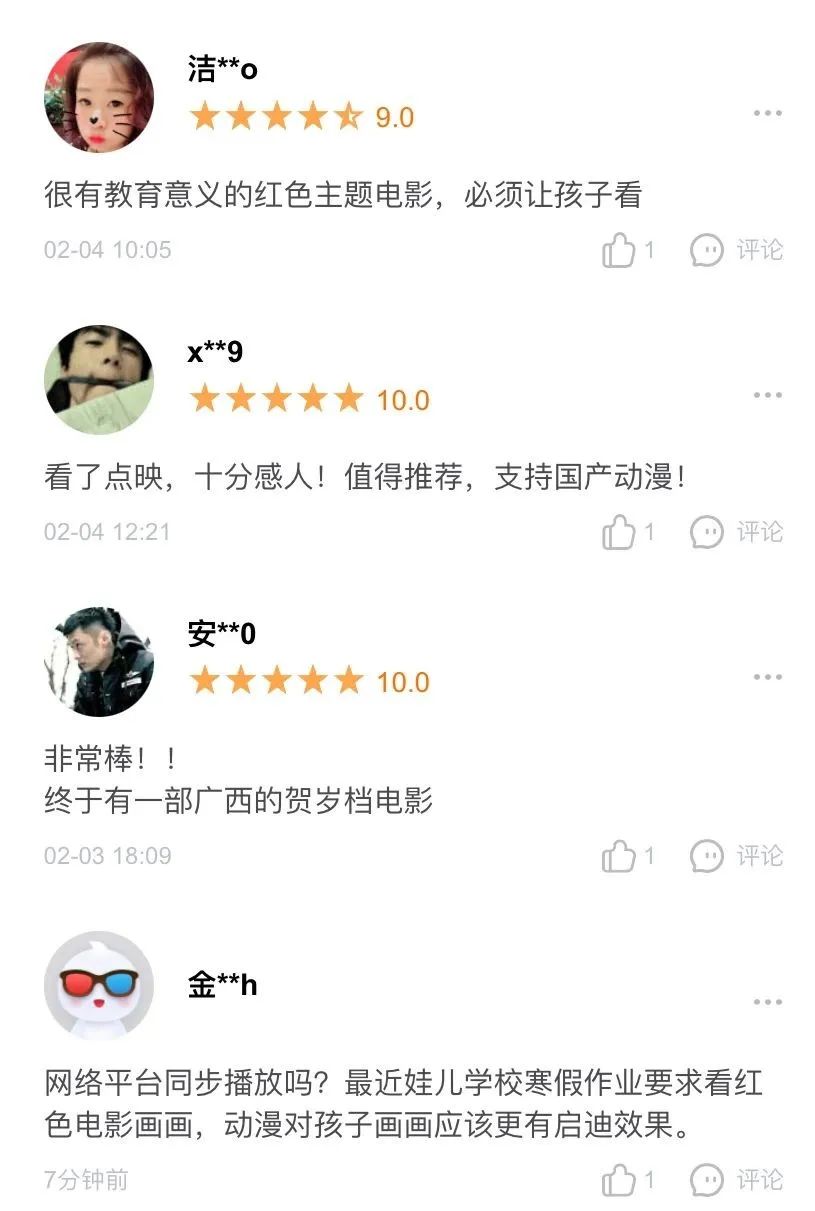The width and height of the screenshot is (815, 1211).
Task: Open more options for x**9's review
Action: pyautogui.click(x=767, y=396)
